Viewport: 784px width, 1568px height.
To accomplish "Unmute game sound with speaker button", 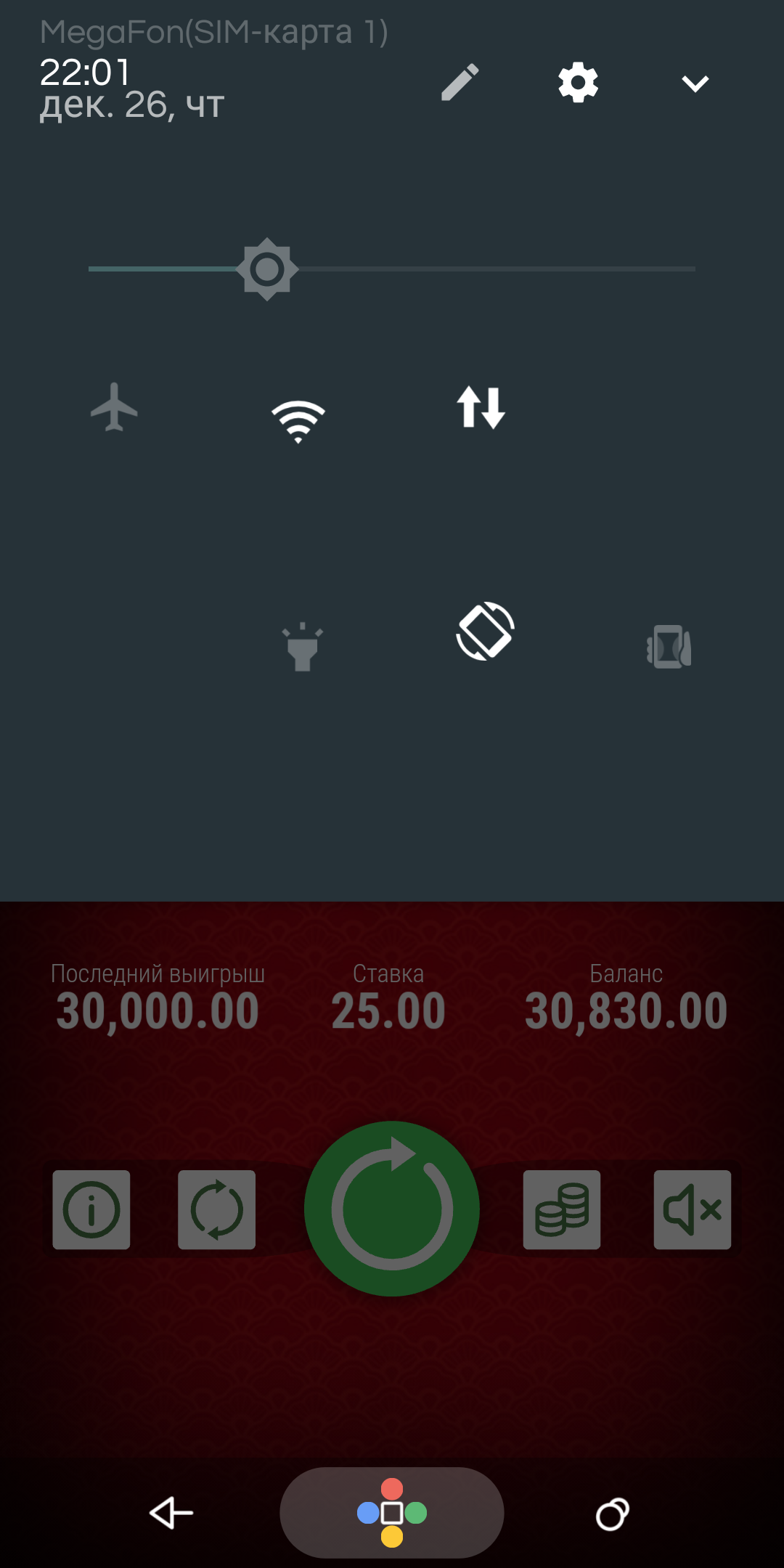I will tap(693, 1209).
